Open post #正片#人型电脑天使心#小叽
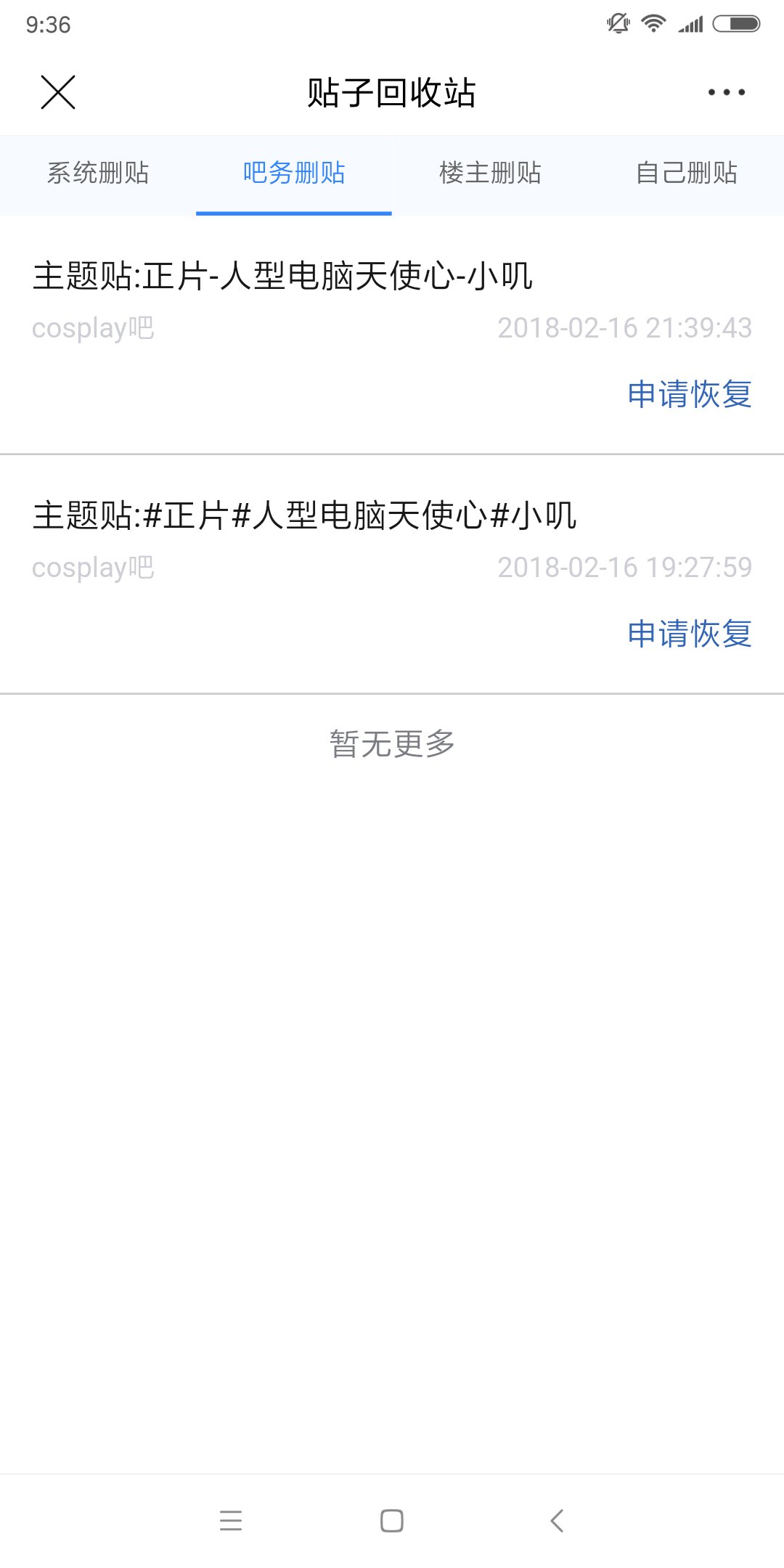Image resolution: width=784 pixels, height=1568 pixels. [x=305, y=516]
